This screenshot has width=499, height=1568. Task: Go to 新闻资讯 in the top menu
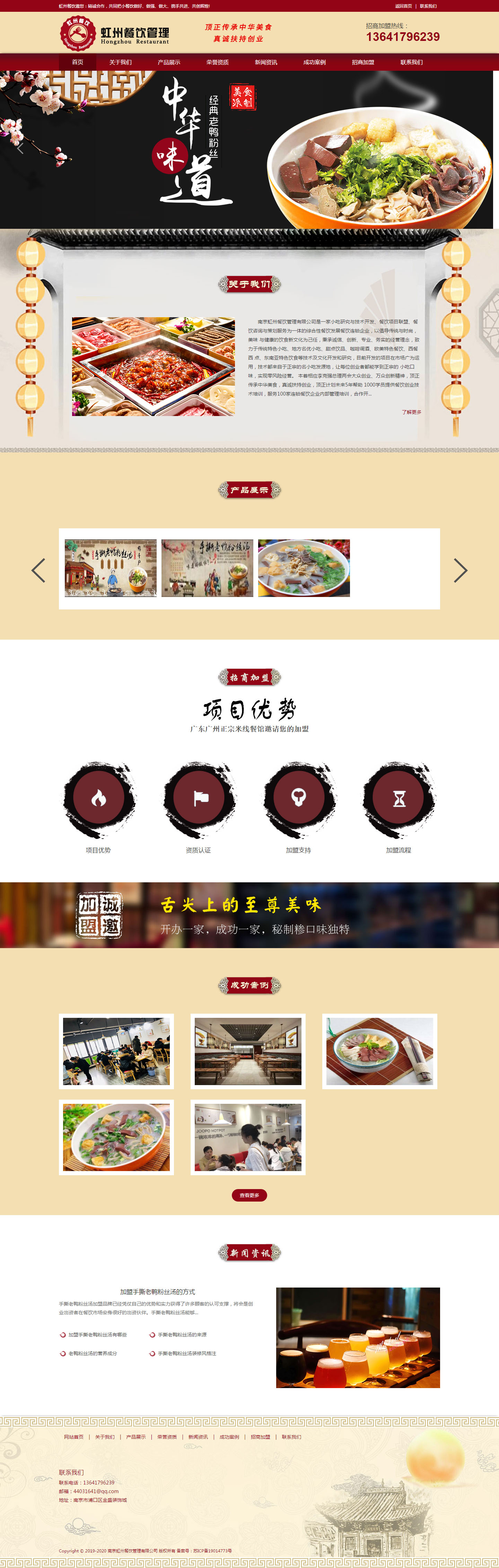(266, 62)
